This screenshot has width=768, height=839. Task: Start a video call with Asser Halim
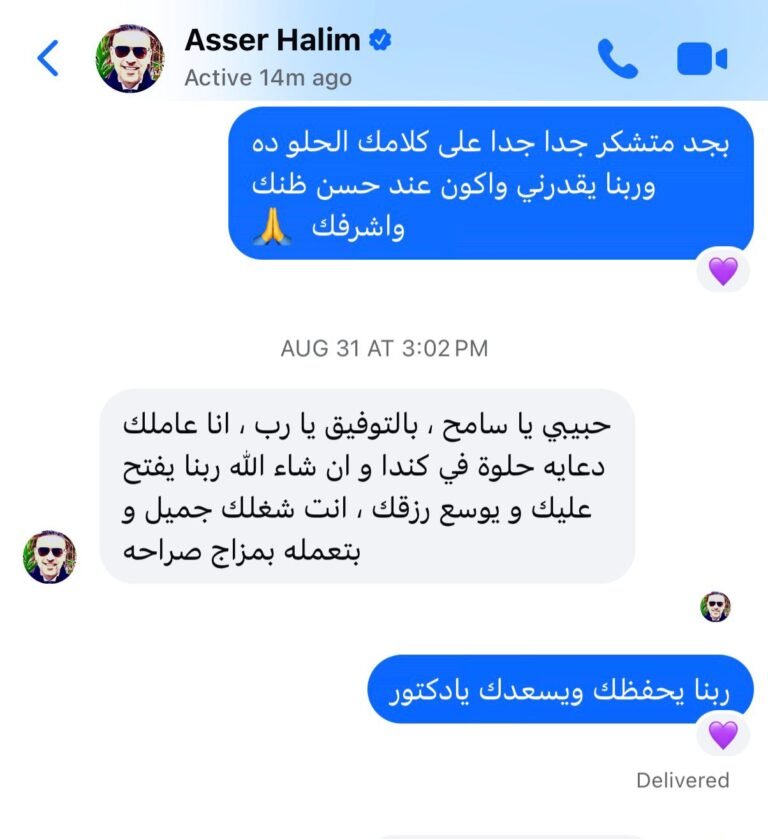(x=702, y=59)
